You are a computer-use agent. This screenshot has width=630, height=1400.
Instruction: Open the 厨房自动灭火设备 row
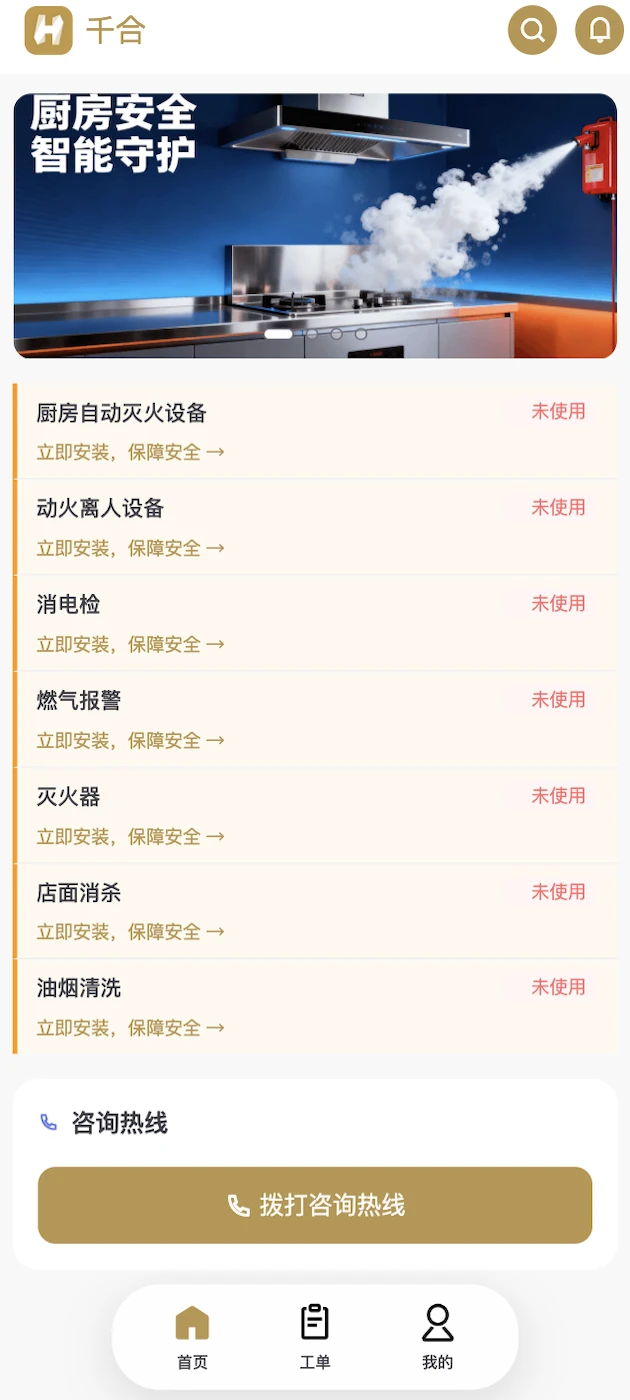[315, 431]
